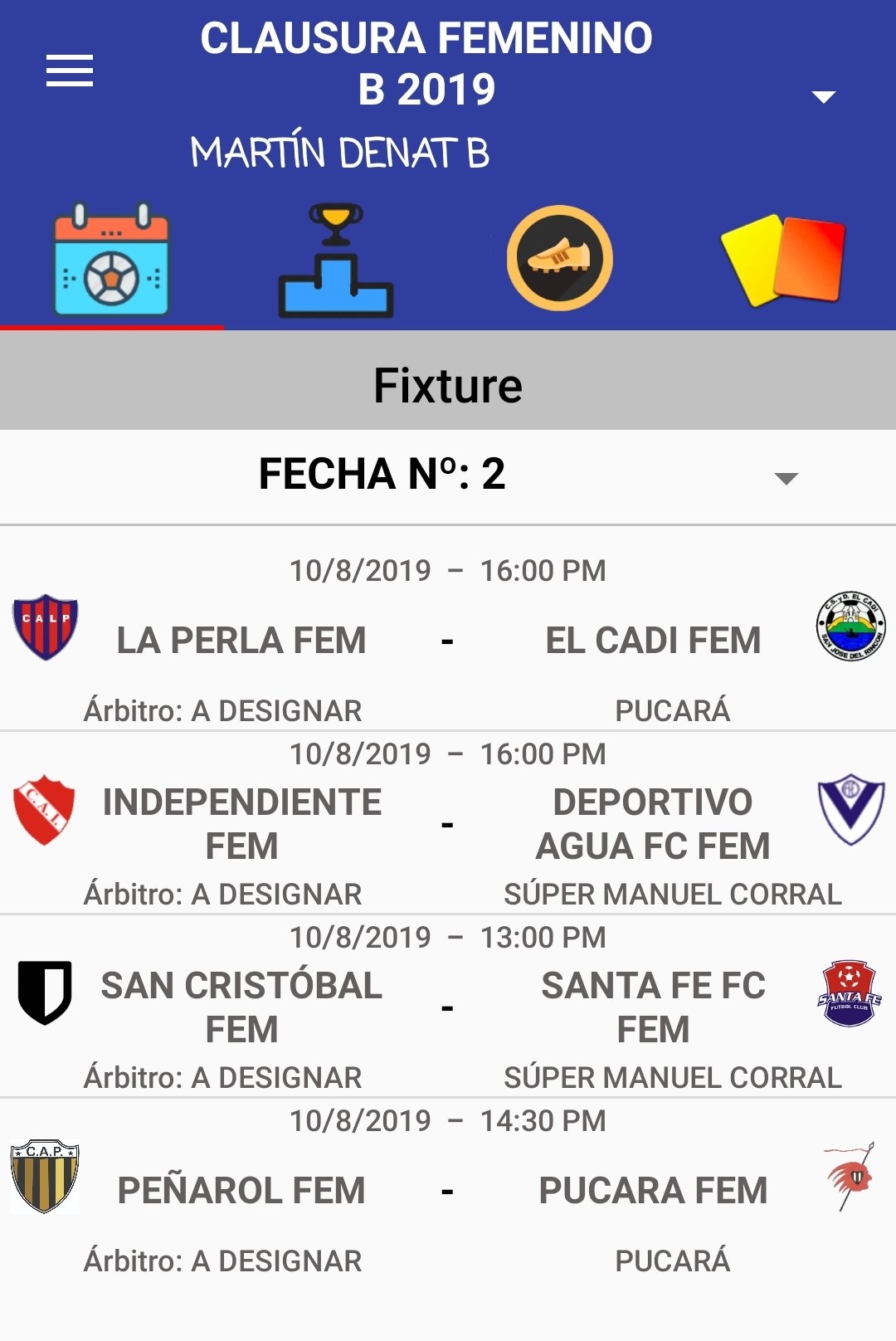Open the yellow and red cards tab

[783, 261]
